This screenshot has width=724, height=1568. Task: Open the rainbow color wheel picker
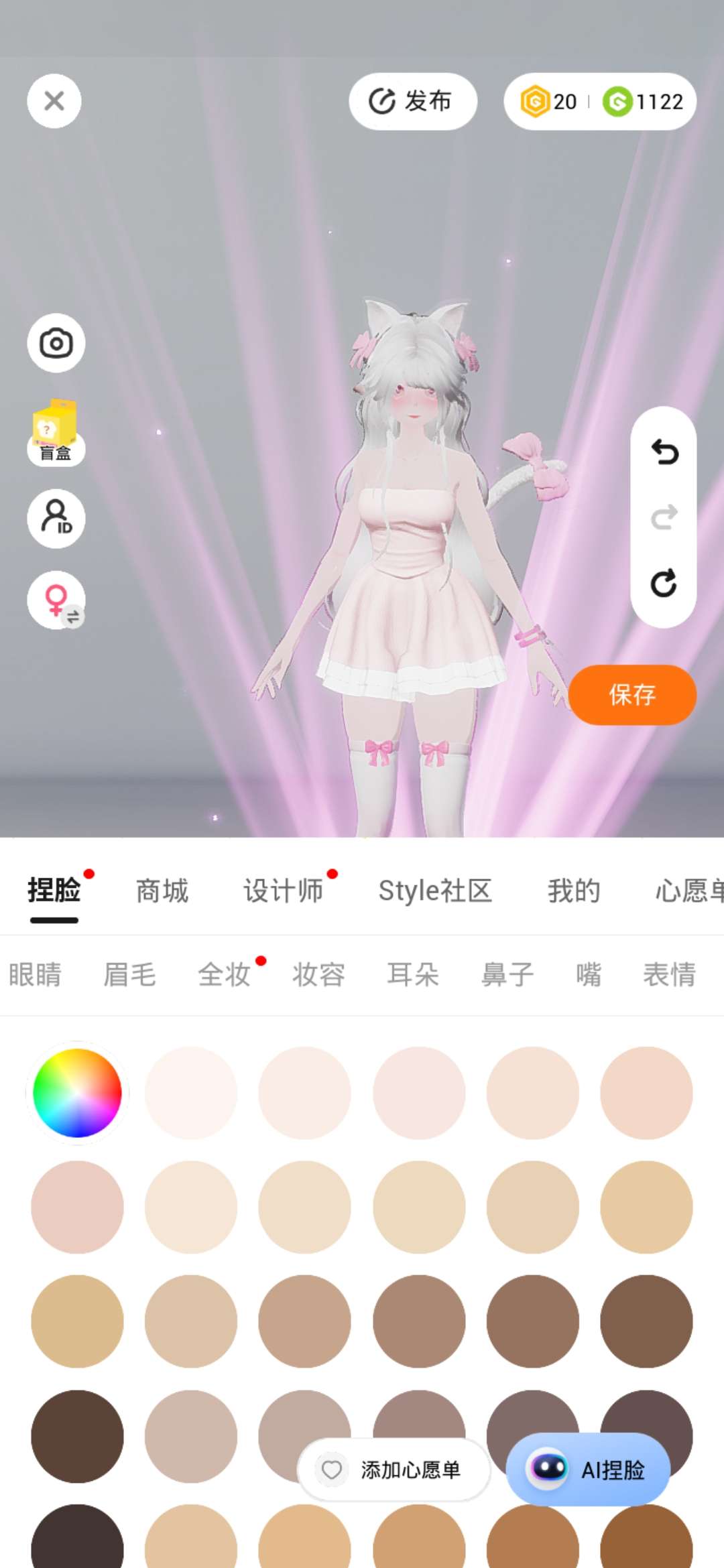pos(77,1093)
